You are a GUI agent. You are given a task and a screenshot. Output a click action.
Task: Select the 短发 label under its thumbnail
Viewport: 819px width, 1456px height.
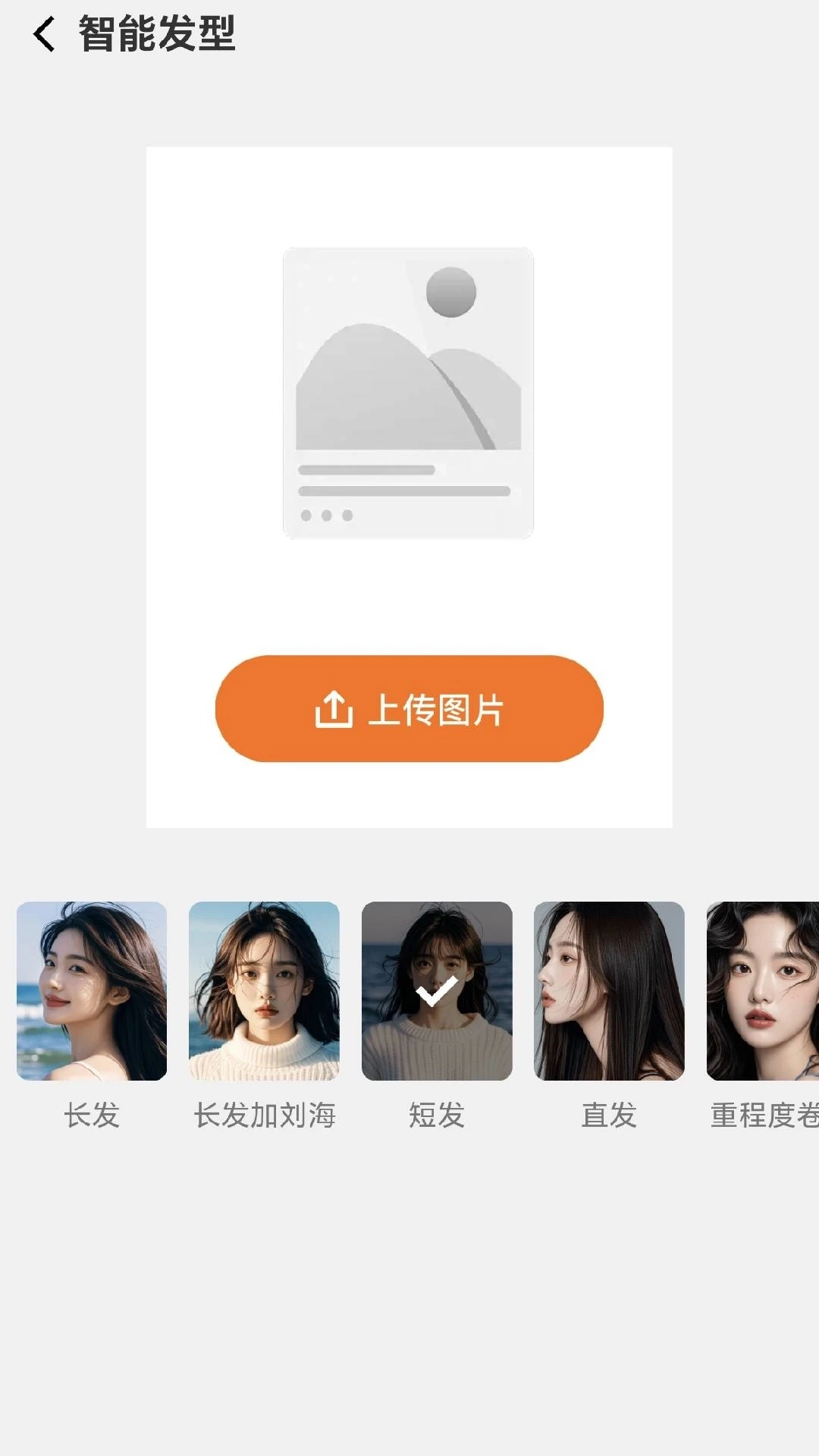pyautogui.click(x=436, y=1115)
